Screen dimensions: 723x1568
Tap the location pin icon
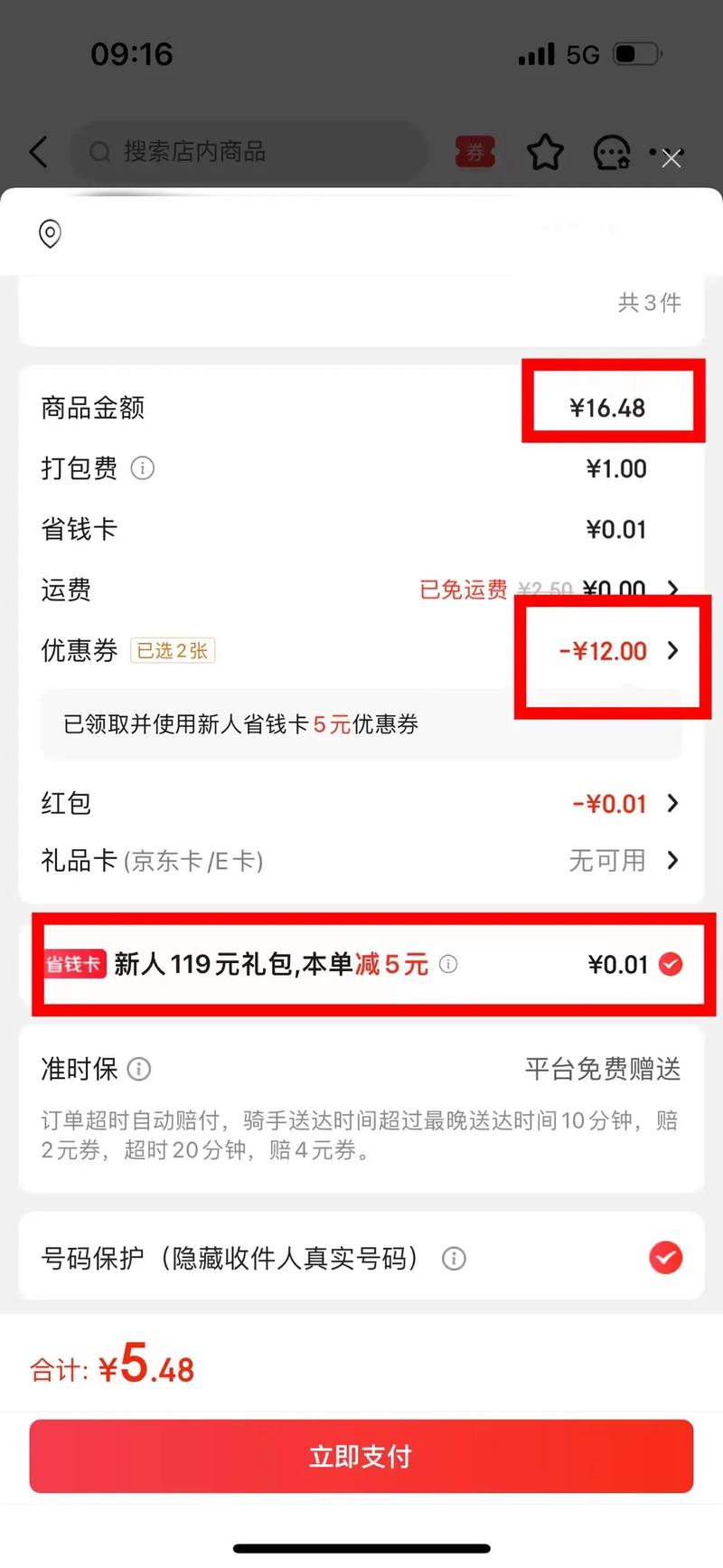[50, 234]
